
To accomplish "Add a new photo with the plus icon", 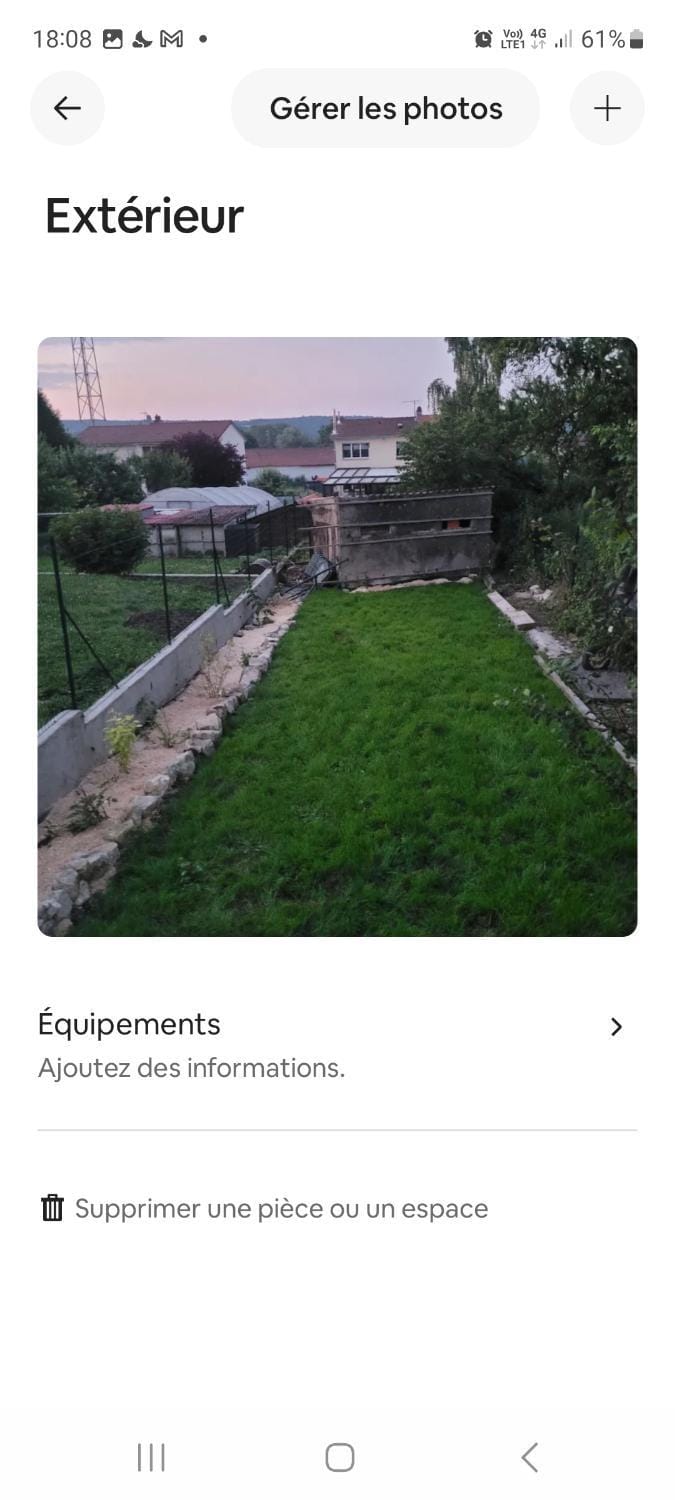I will 607,108.
